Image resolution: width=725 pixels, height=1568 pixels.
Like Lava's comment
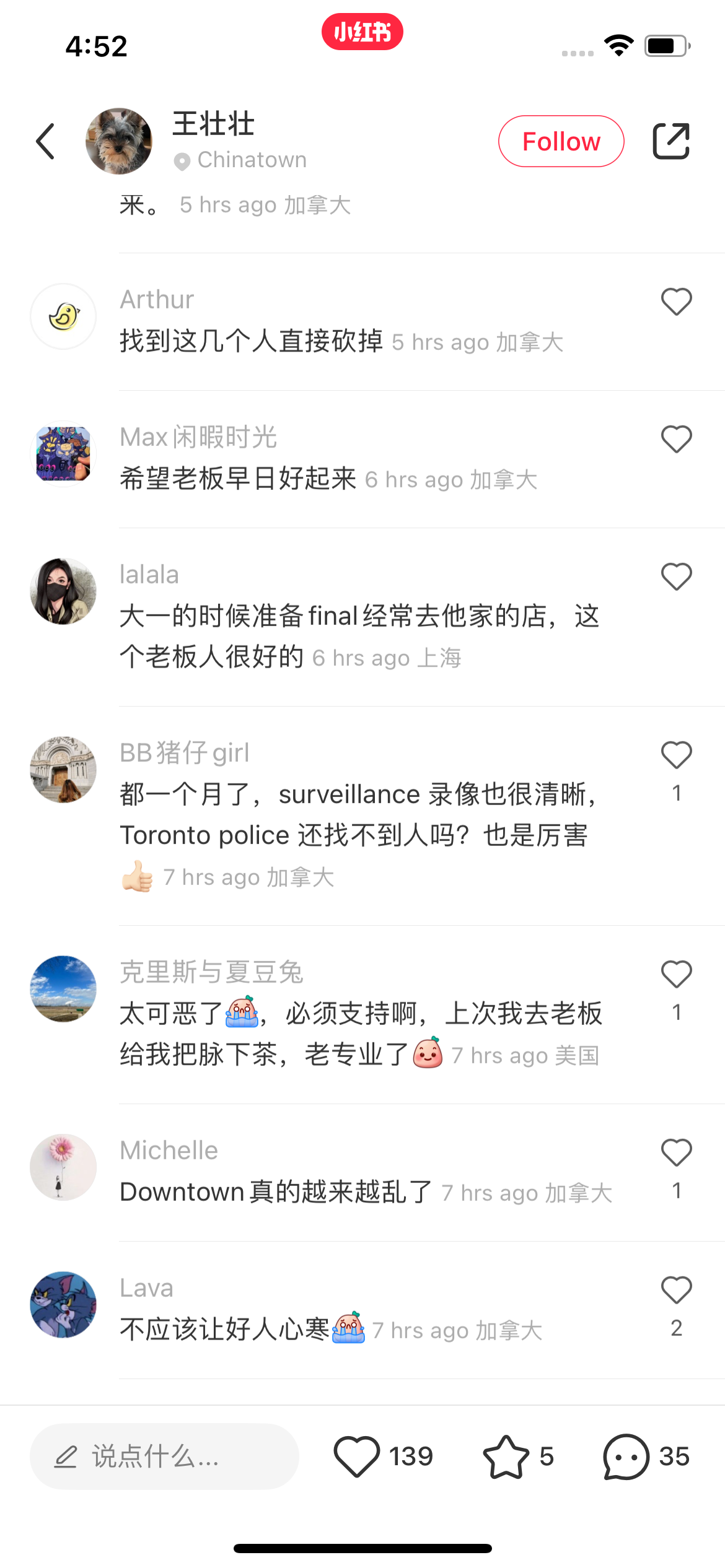[676, 1291]
